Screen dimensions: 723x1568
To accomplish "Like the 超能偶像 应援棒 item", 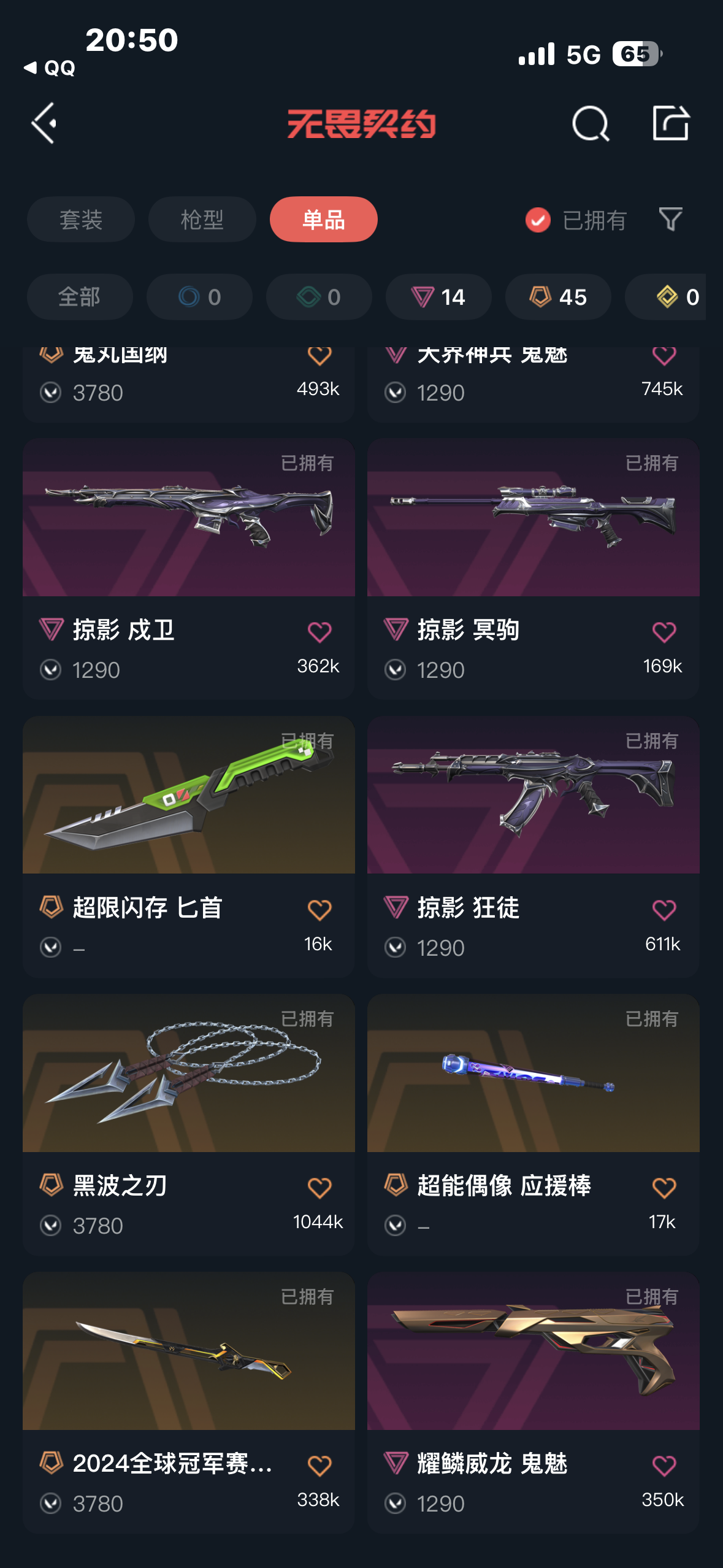I will coord(664,1188).
